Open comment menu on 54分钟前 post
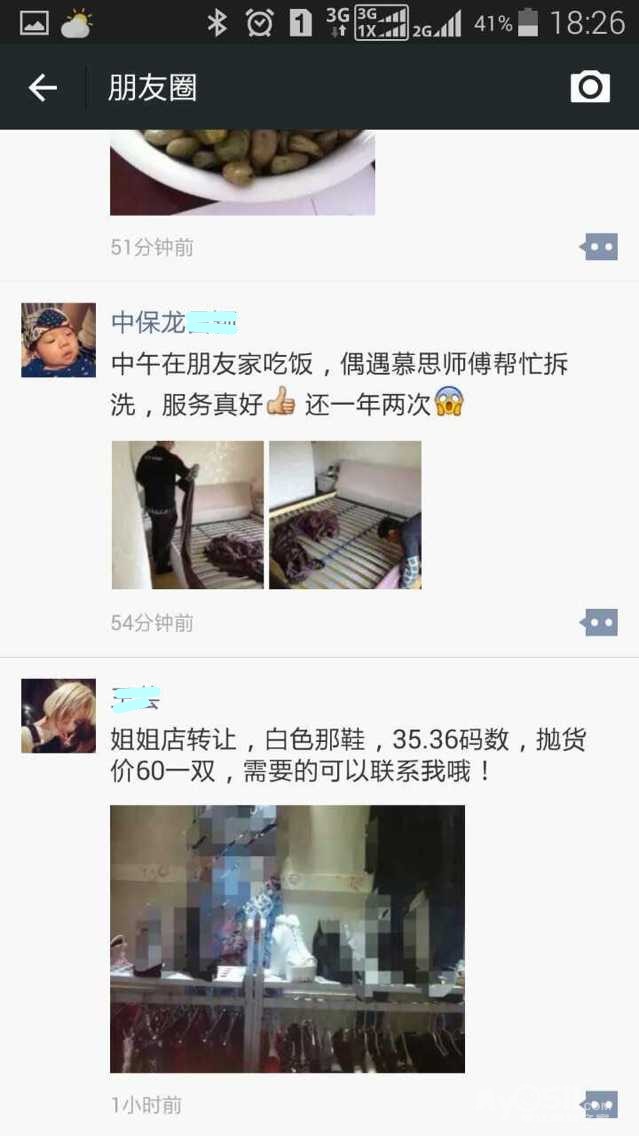The height and width of the screenshot is (1136, 639). pyautogui.click(x=600, y=622)
